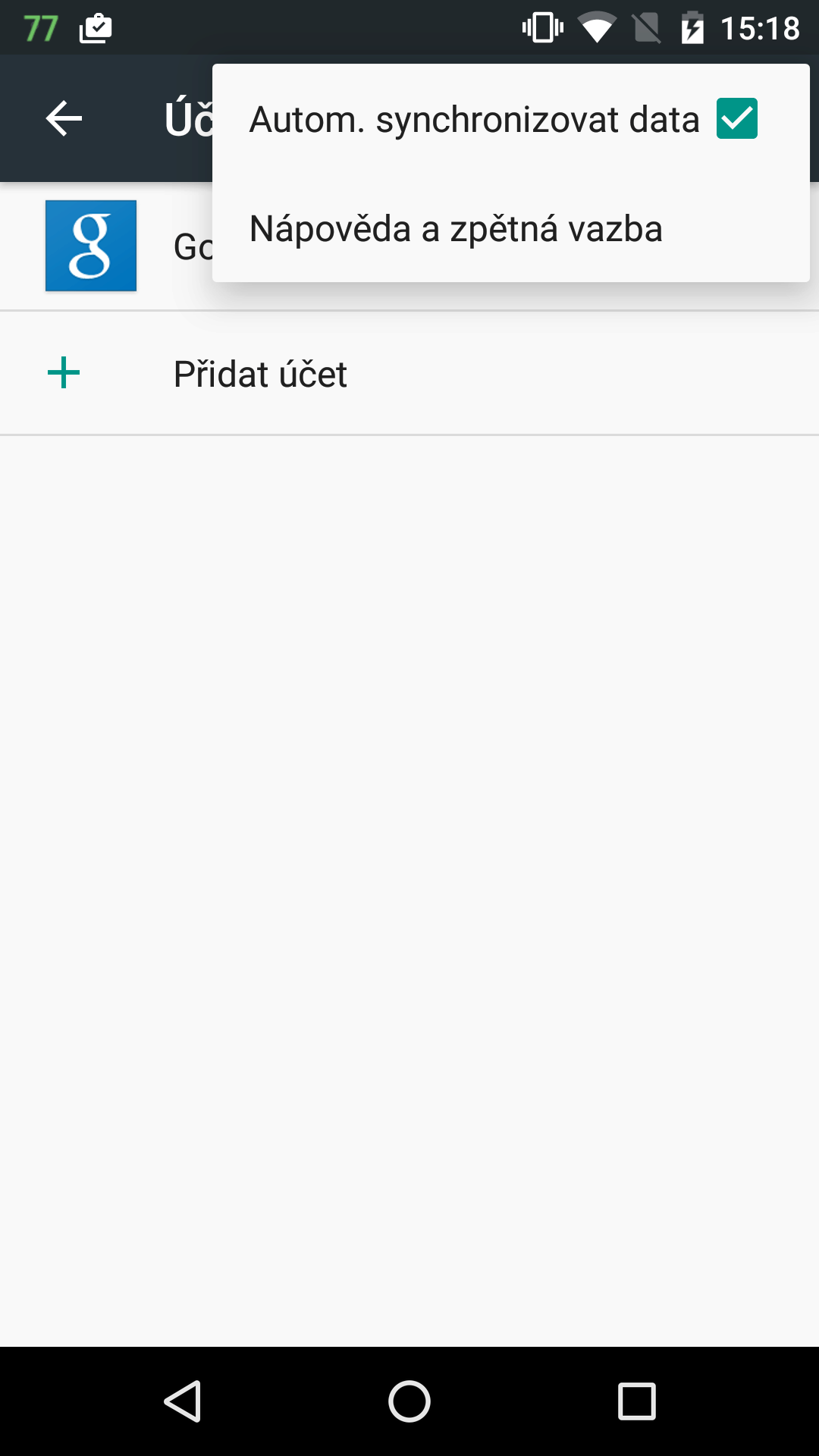
Task: Uncheck Autom. synchronizovat data checkbox
Action: tap(736, 119)
